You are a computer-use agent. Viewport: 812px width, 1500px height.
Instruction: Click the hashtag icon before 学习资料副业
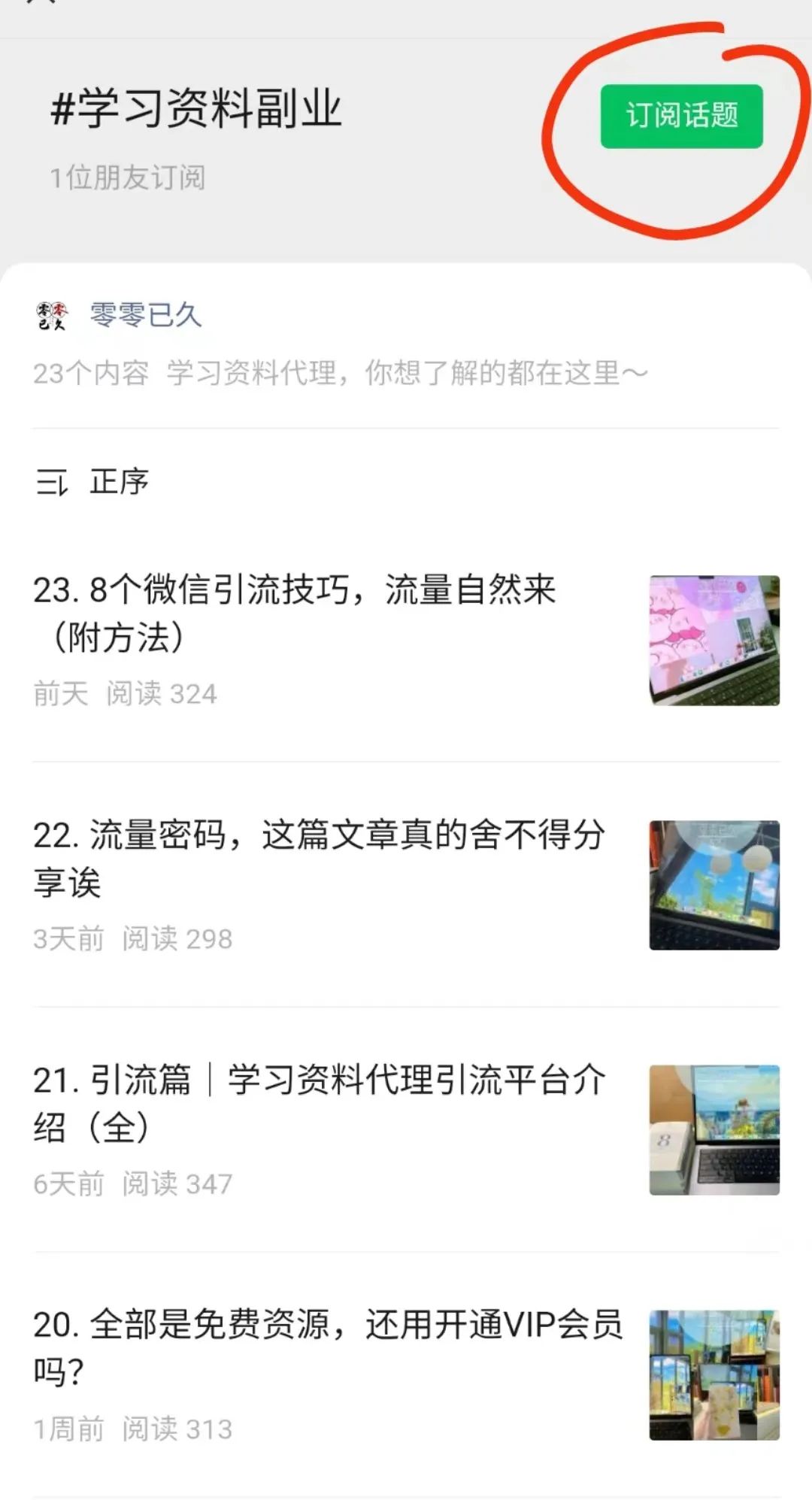point(63,108)
